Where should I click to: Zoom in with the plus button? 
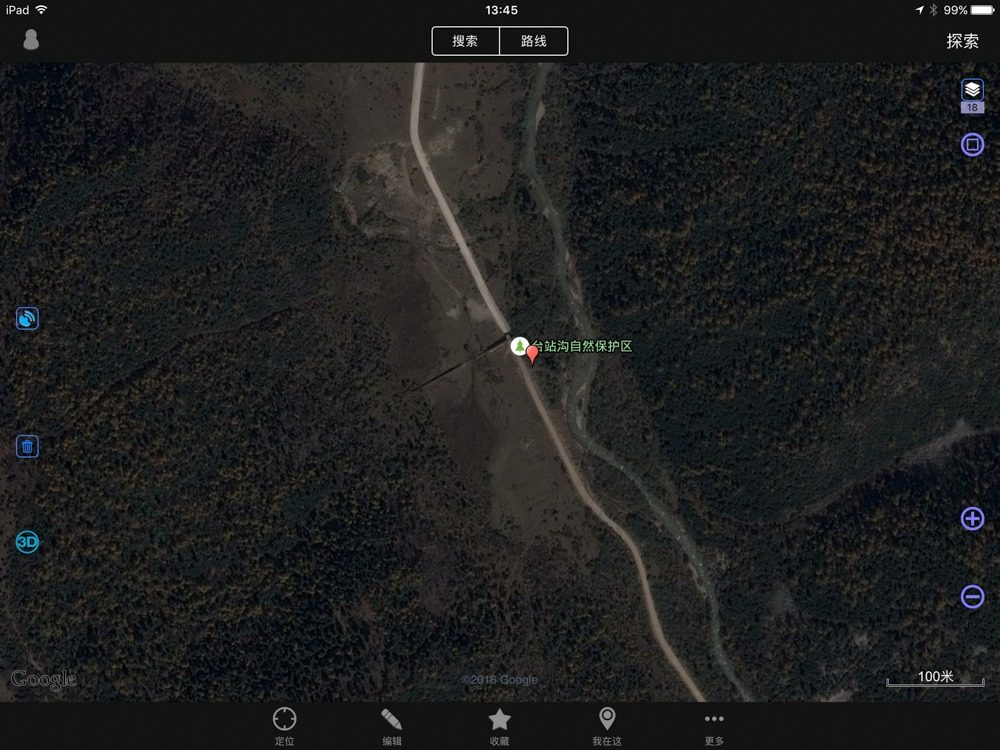pyautogui.click(x=972, y=519)
